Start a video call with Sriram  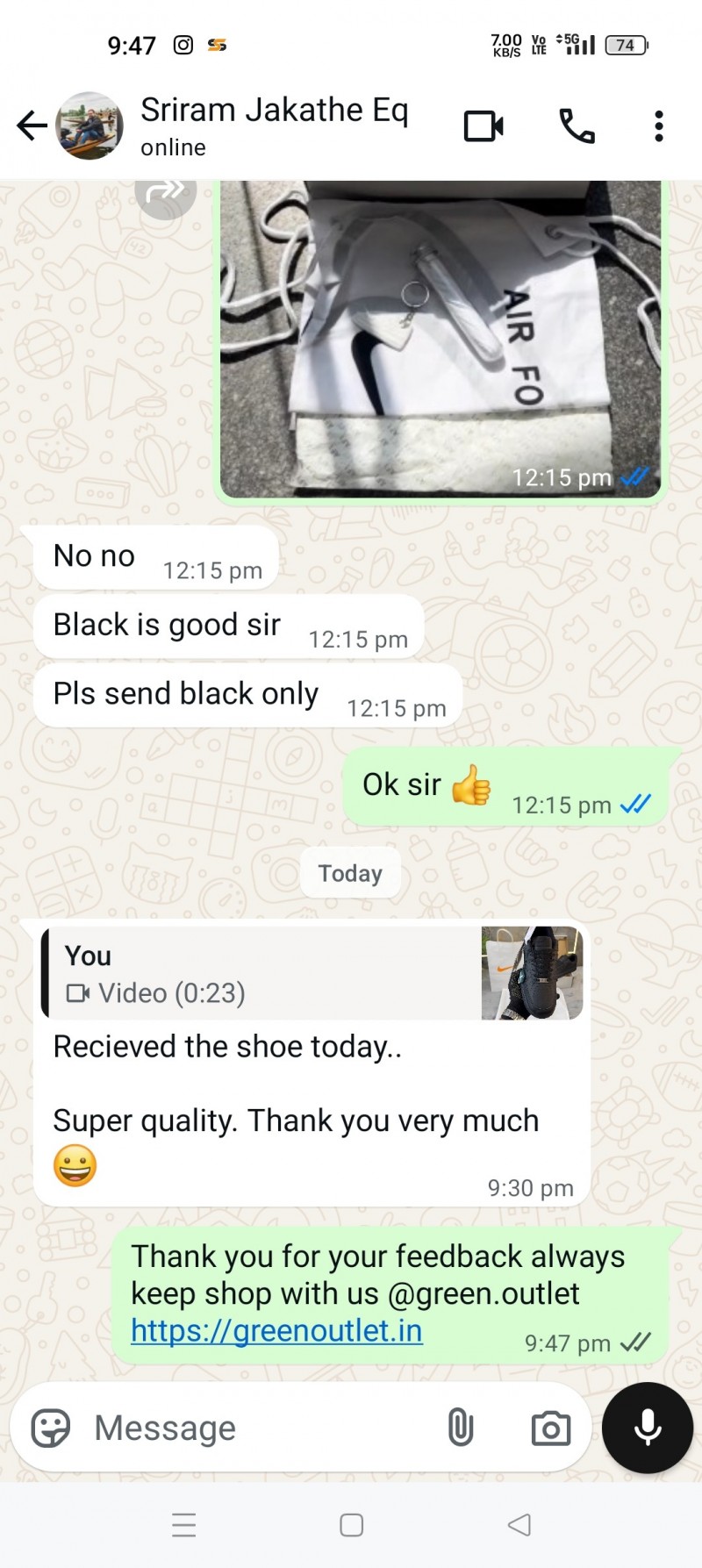484,126
